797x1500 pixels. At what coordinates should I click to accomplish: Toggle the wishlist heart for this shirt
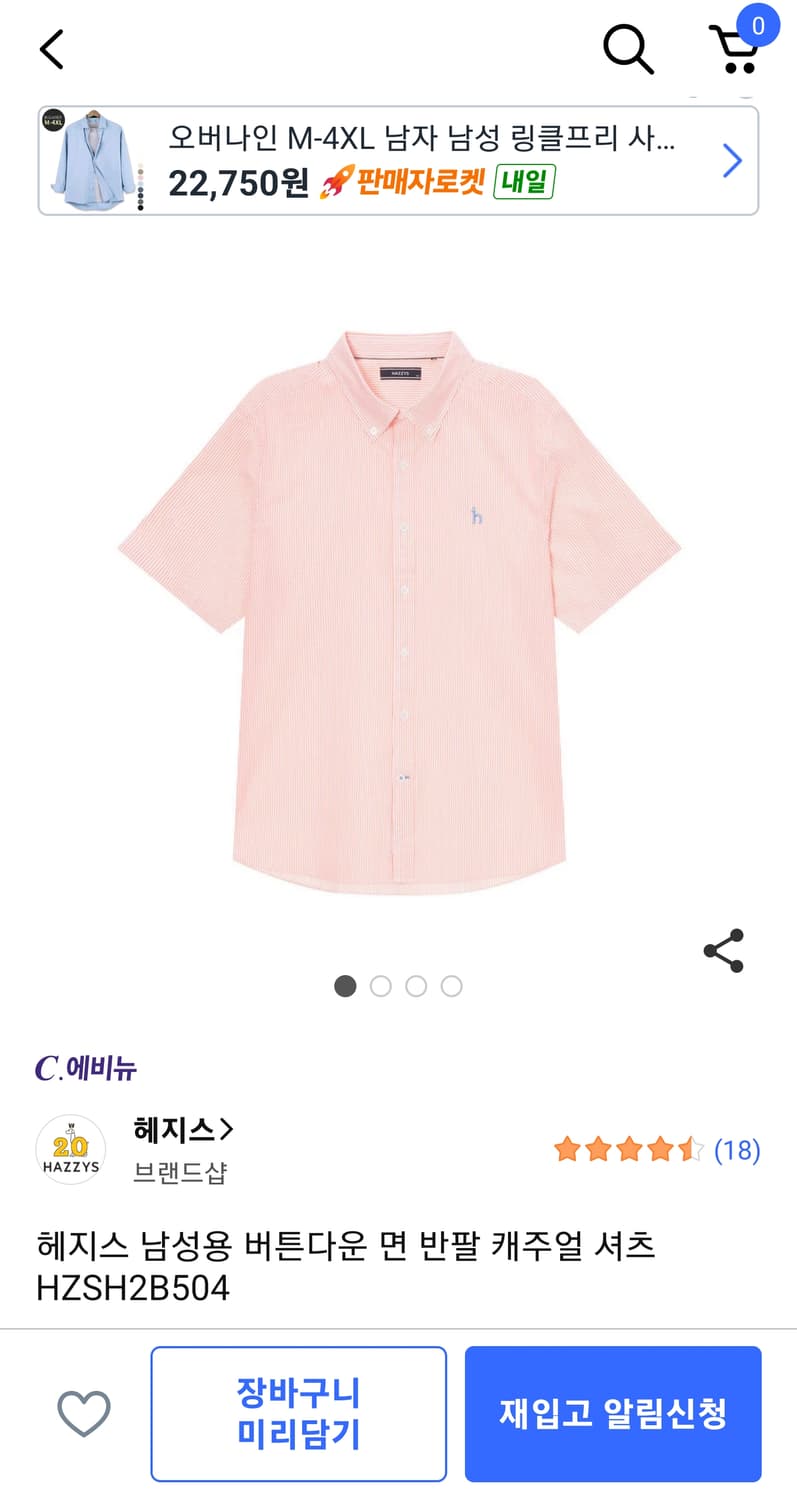[x=85, y=1413]
